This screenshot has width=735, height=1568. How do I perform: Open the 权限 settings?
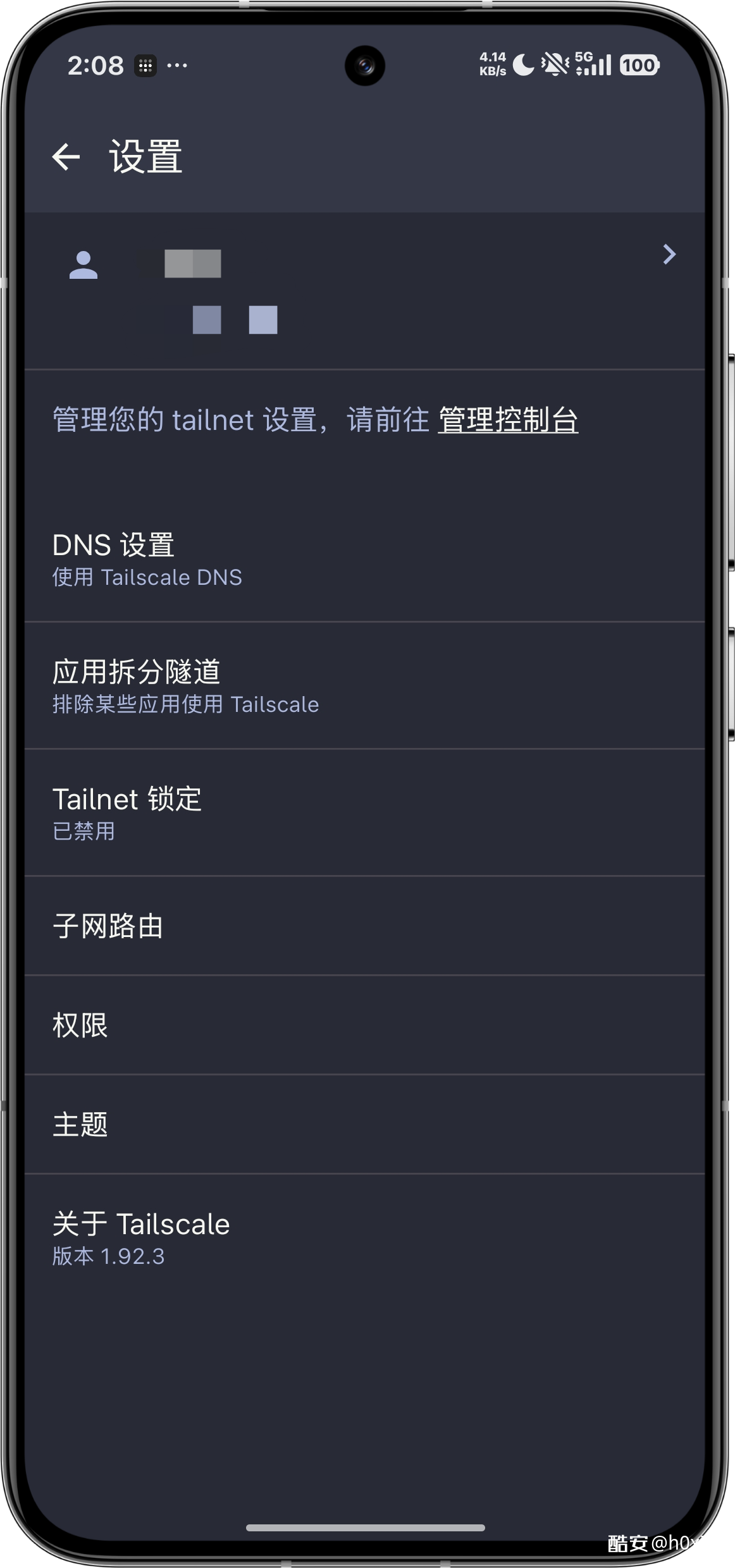364,1026
